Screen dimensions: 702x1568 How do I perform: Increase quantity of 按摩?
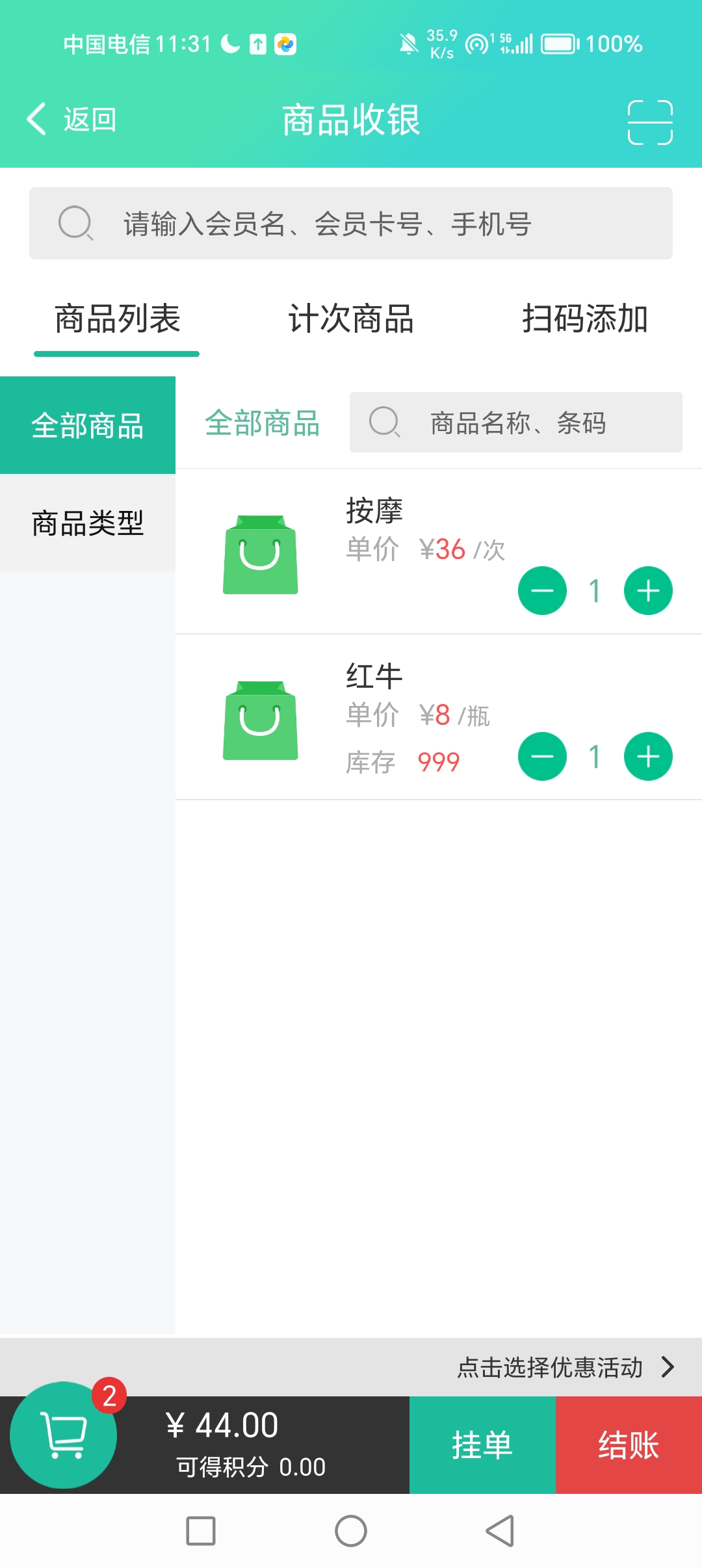(x=648, y=590)
